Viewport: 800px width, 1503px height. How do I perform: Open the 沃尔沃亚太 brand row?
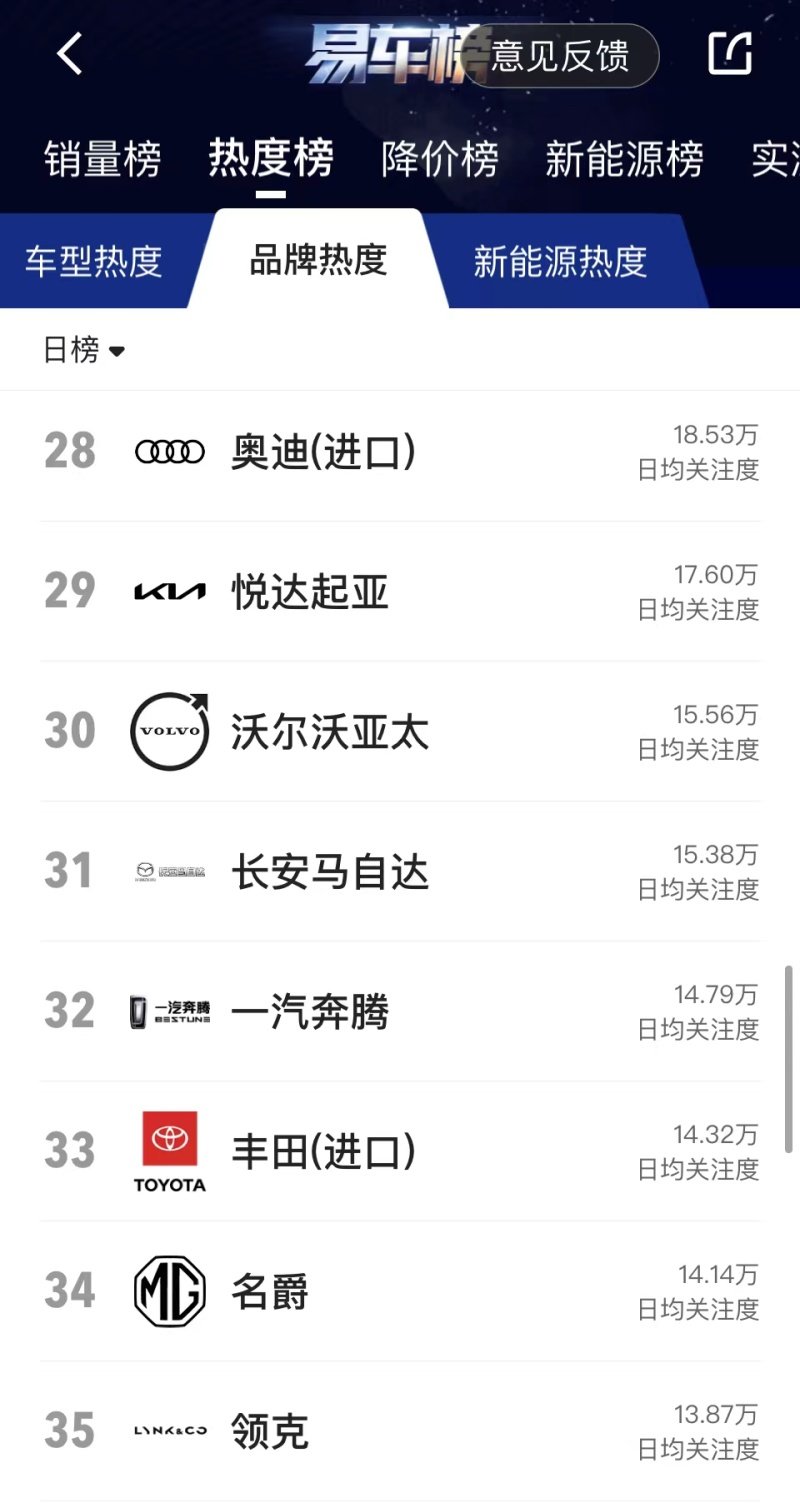point(400,732)
